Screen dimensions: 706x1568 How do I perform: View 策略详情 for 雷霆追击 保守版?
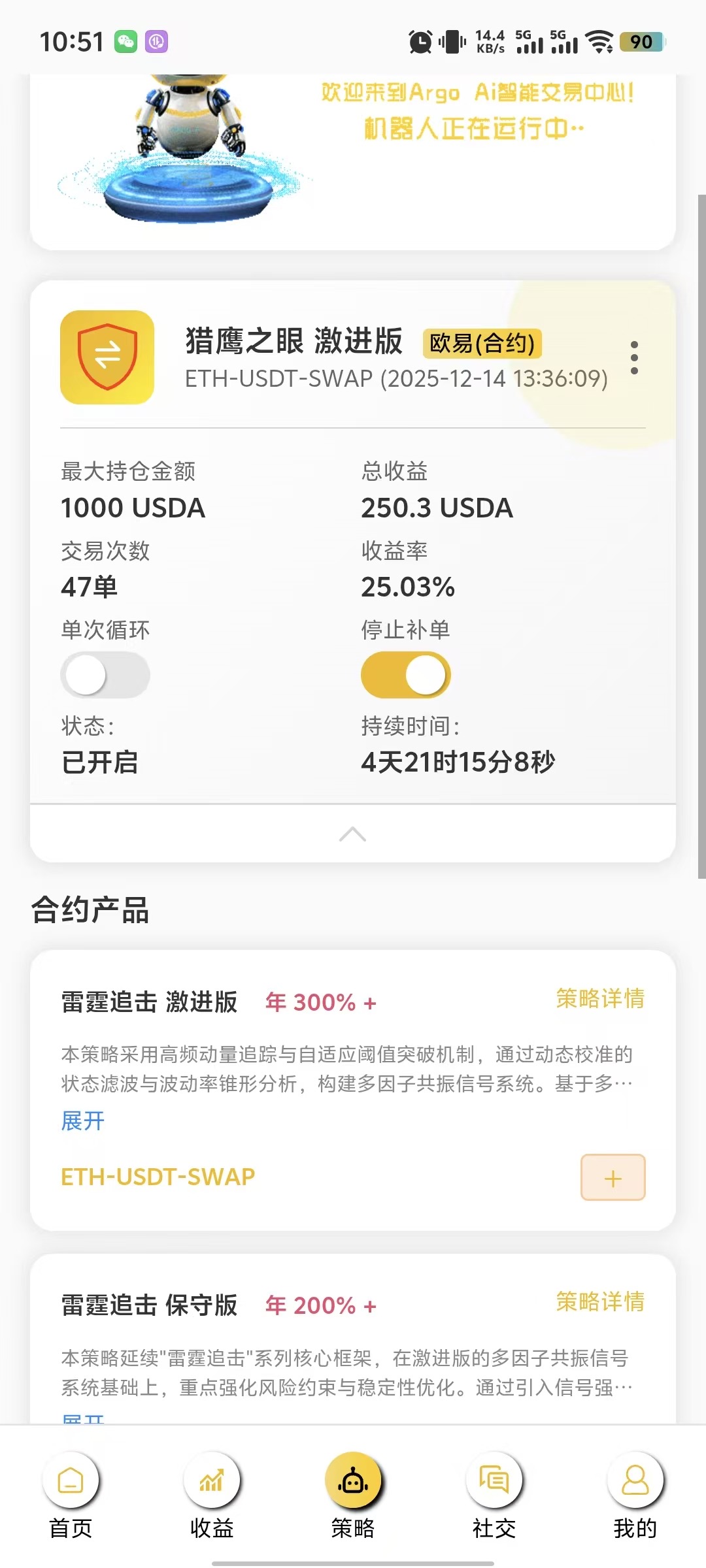[600, 1302]
